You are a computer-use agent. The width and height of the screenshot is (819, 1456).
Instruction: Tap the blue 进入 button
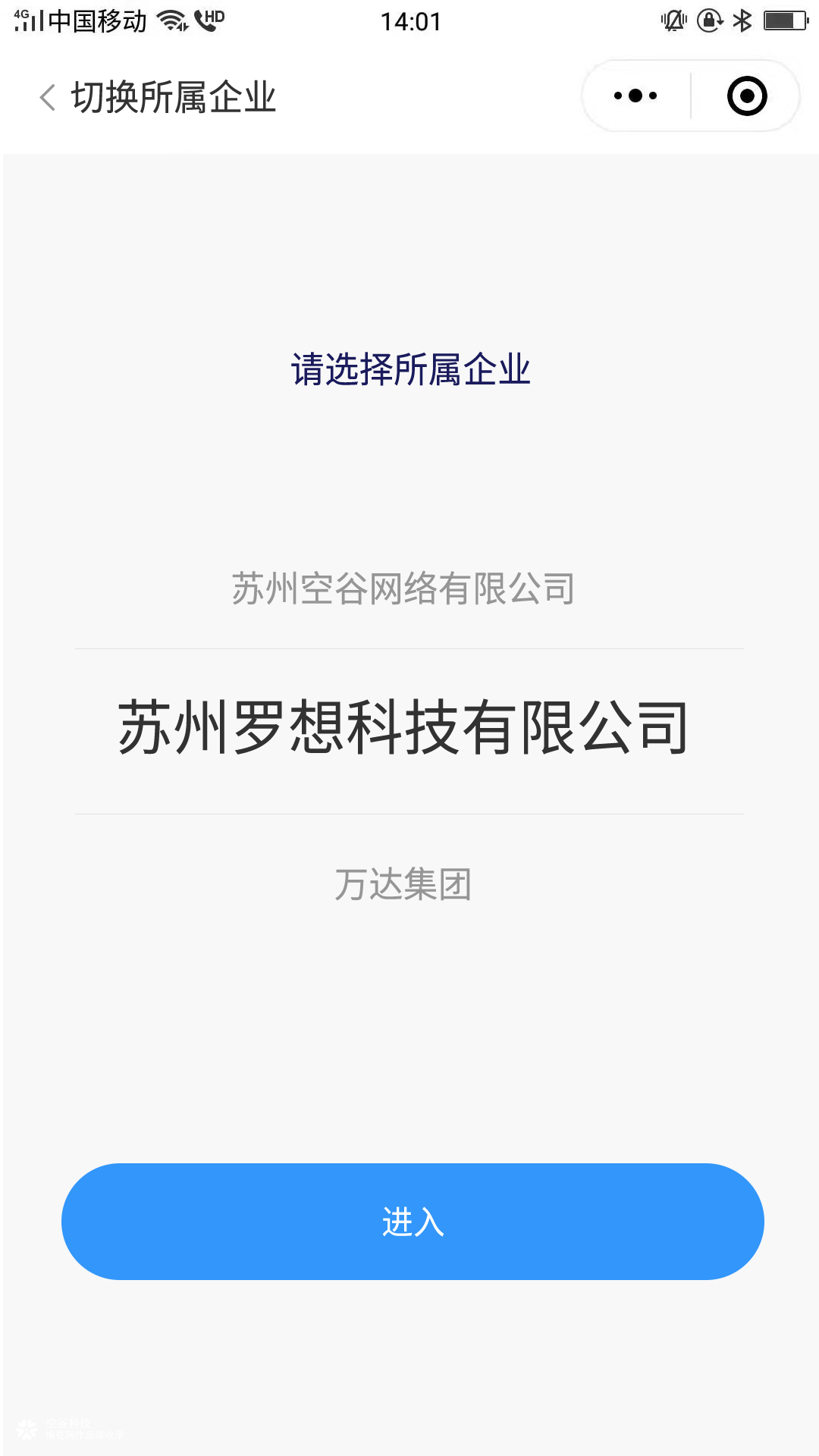point(413,1222)
